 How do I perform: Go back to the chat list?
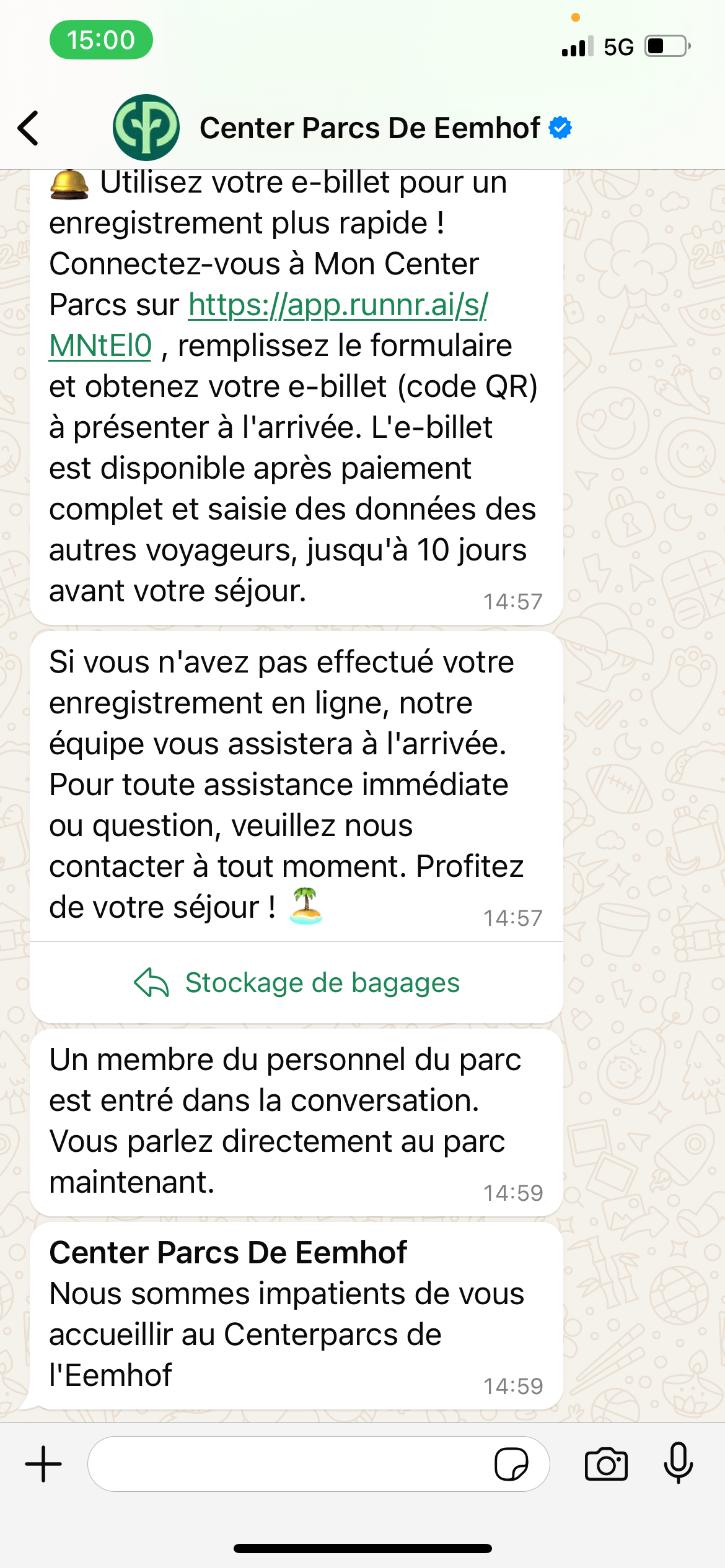tap(29, 128)
